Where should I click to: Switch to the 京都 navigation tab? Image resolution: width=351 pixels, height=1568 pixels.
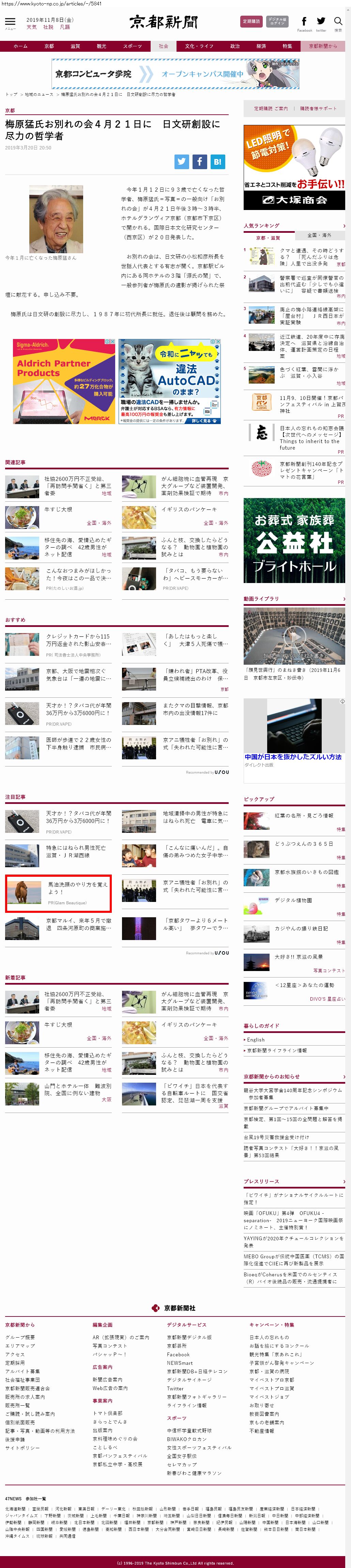(49, 46)
